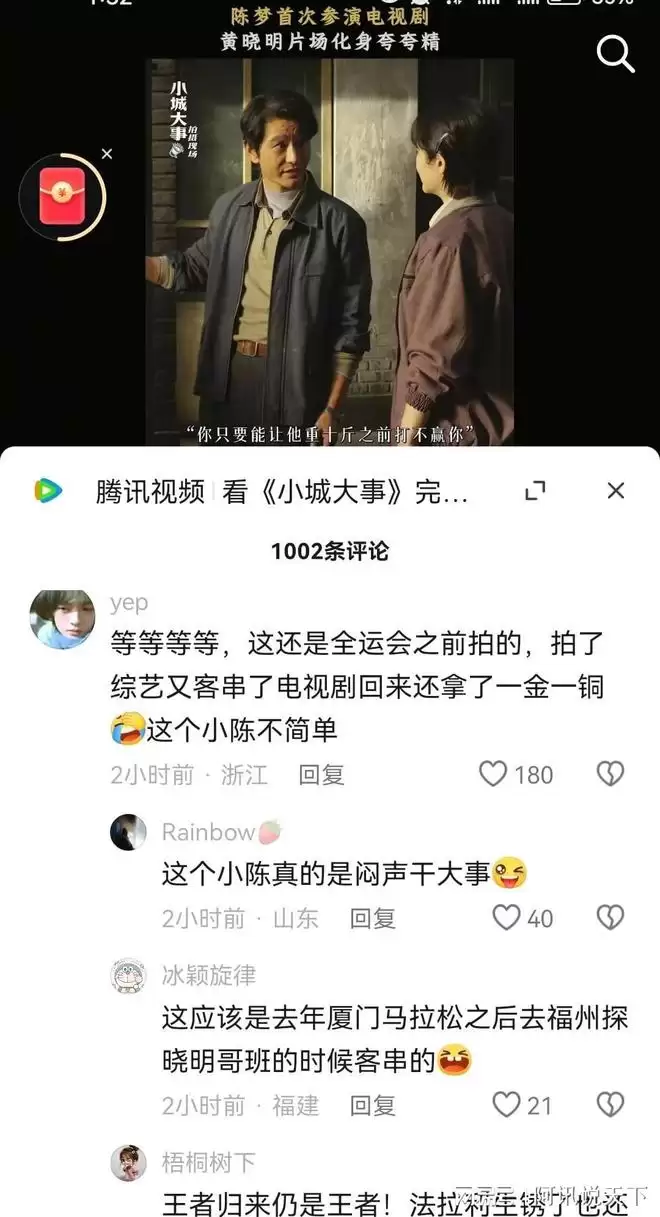The image size is (660, 1217).
Task: Reply to yep's comment
Action: pyautogui.click(x=321, y=774)
